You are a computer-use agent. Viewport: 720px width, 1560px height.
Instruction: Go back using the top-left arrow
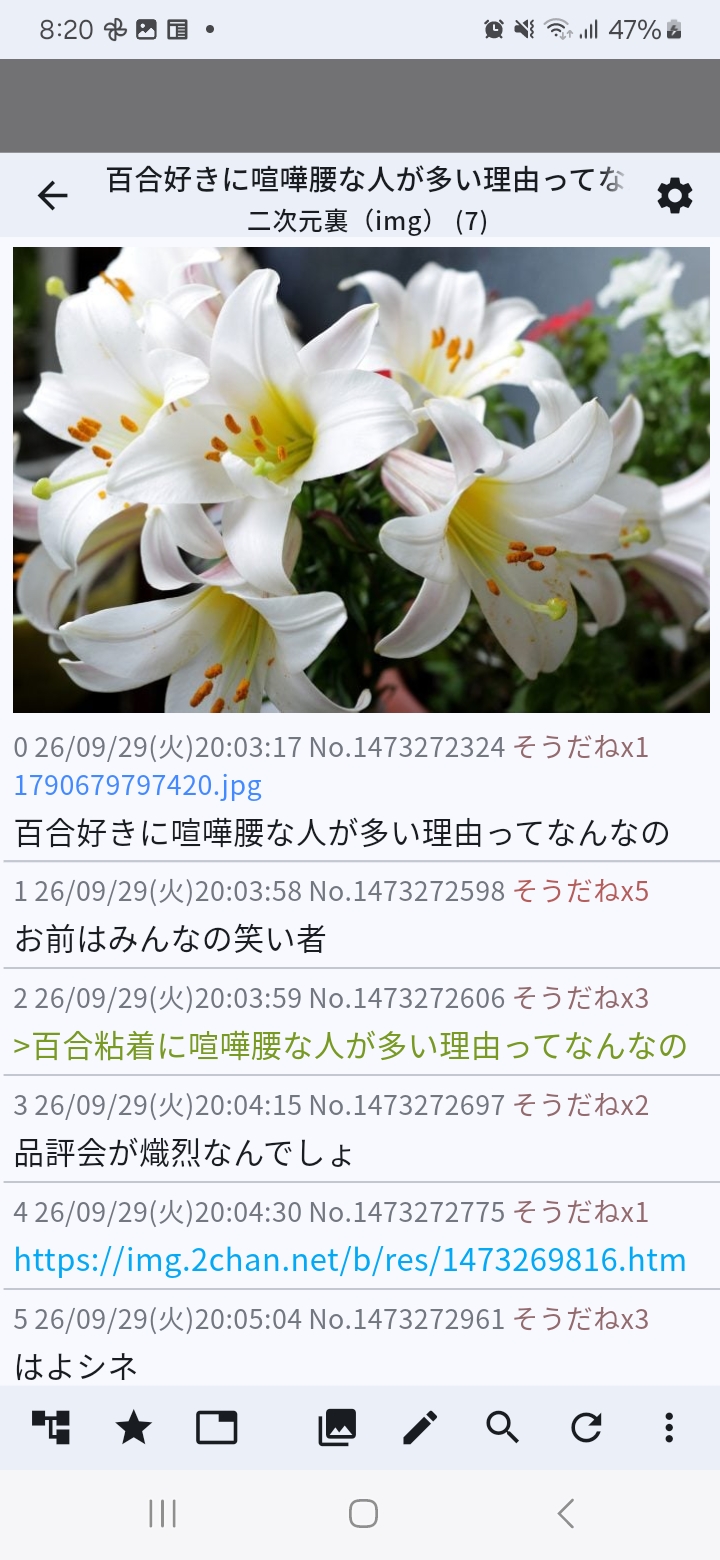pos(52,196)
